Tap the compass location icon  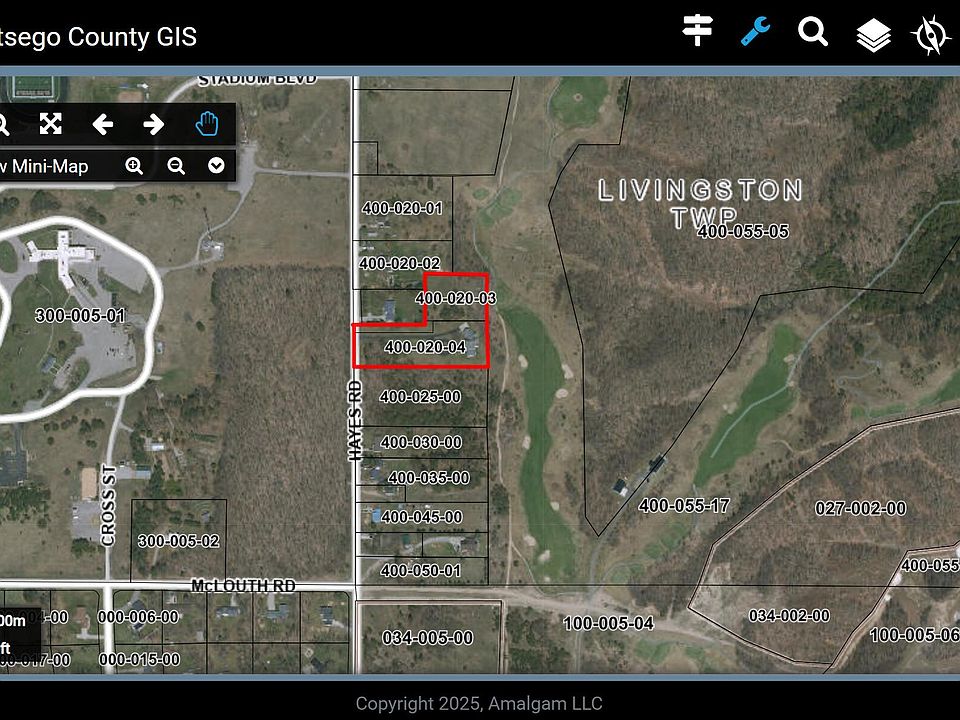pos(929,36)
